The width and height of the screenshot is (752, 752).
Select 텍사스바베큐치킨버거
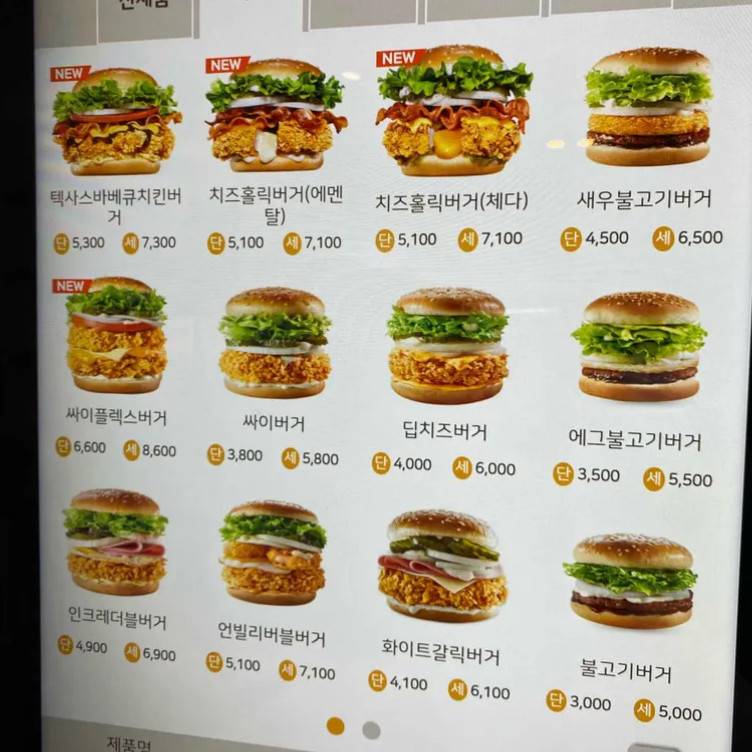115,122
